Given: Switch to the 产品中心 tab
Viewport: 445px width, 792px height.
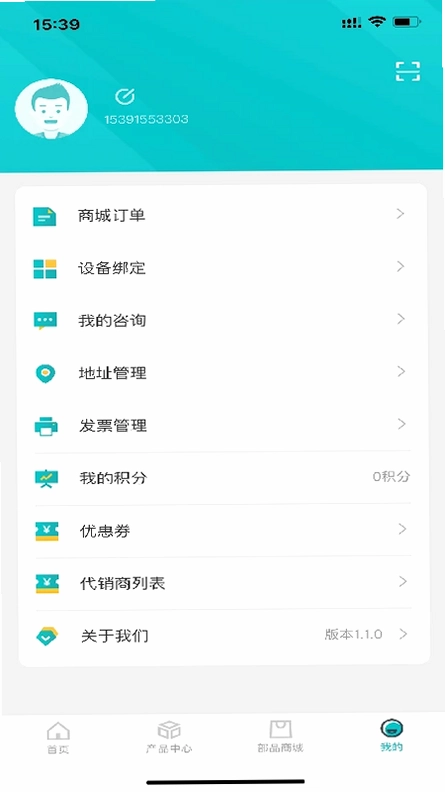Looking at the screenshot, I should pos(169,737).
